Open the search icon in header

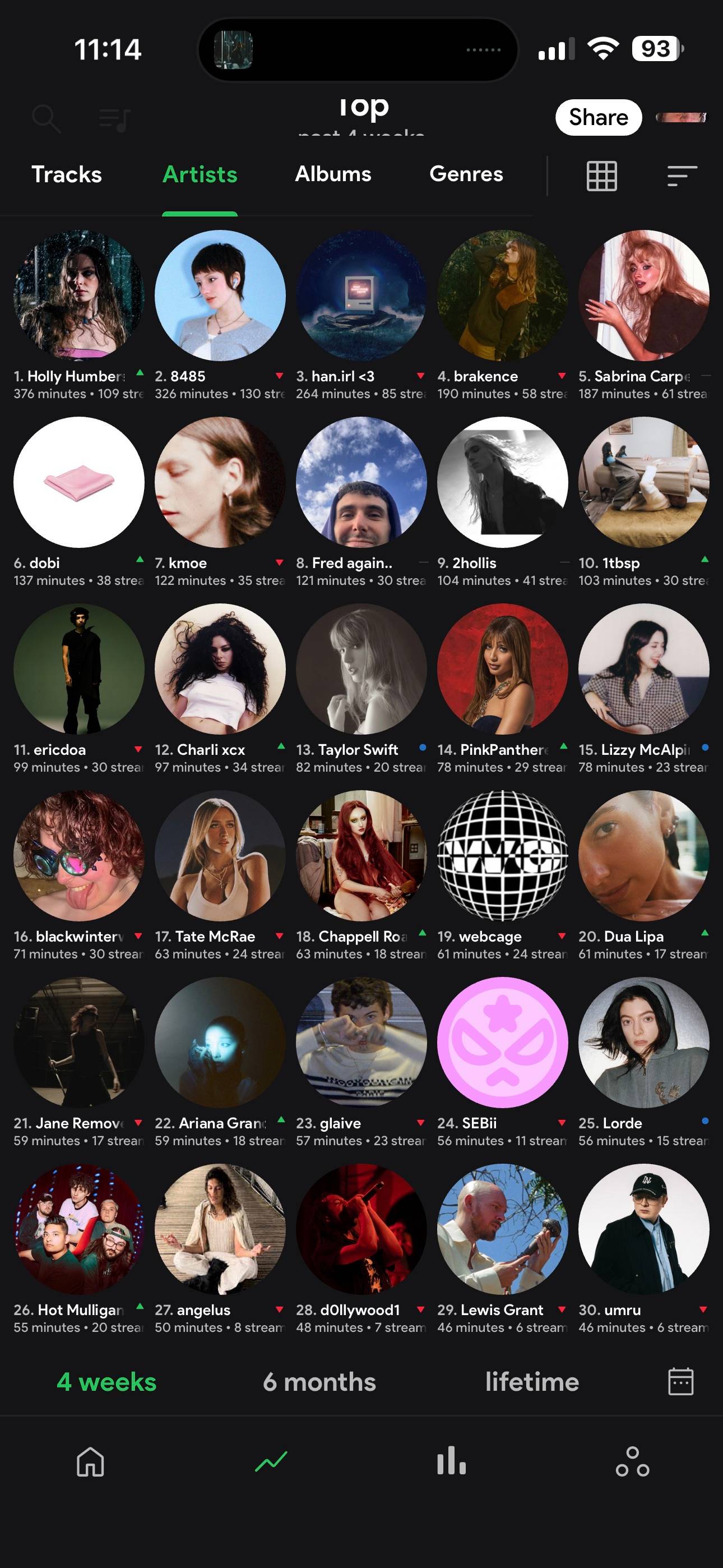[47, 118]
